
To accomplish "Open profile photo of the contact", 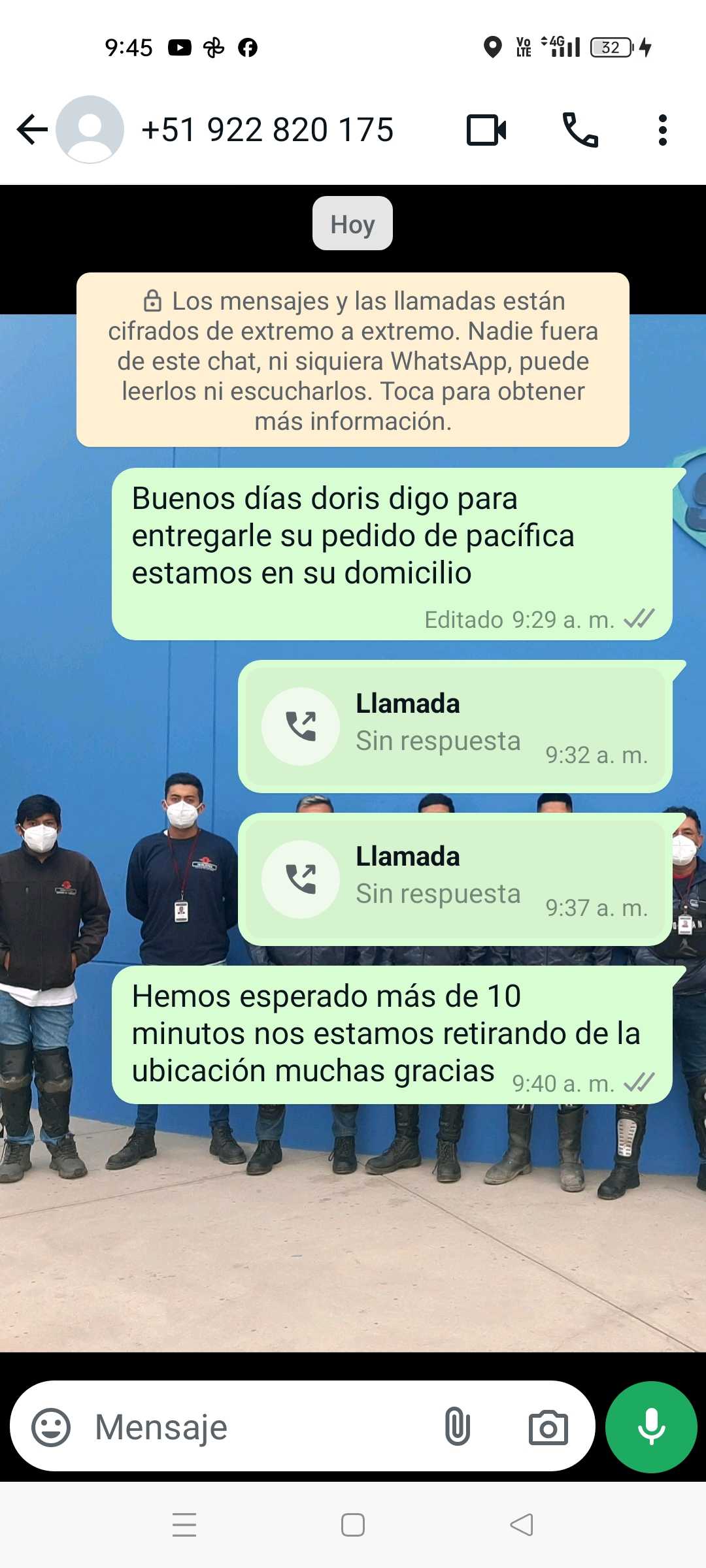I will tap(90, 129).
